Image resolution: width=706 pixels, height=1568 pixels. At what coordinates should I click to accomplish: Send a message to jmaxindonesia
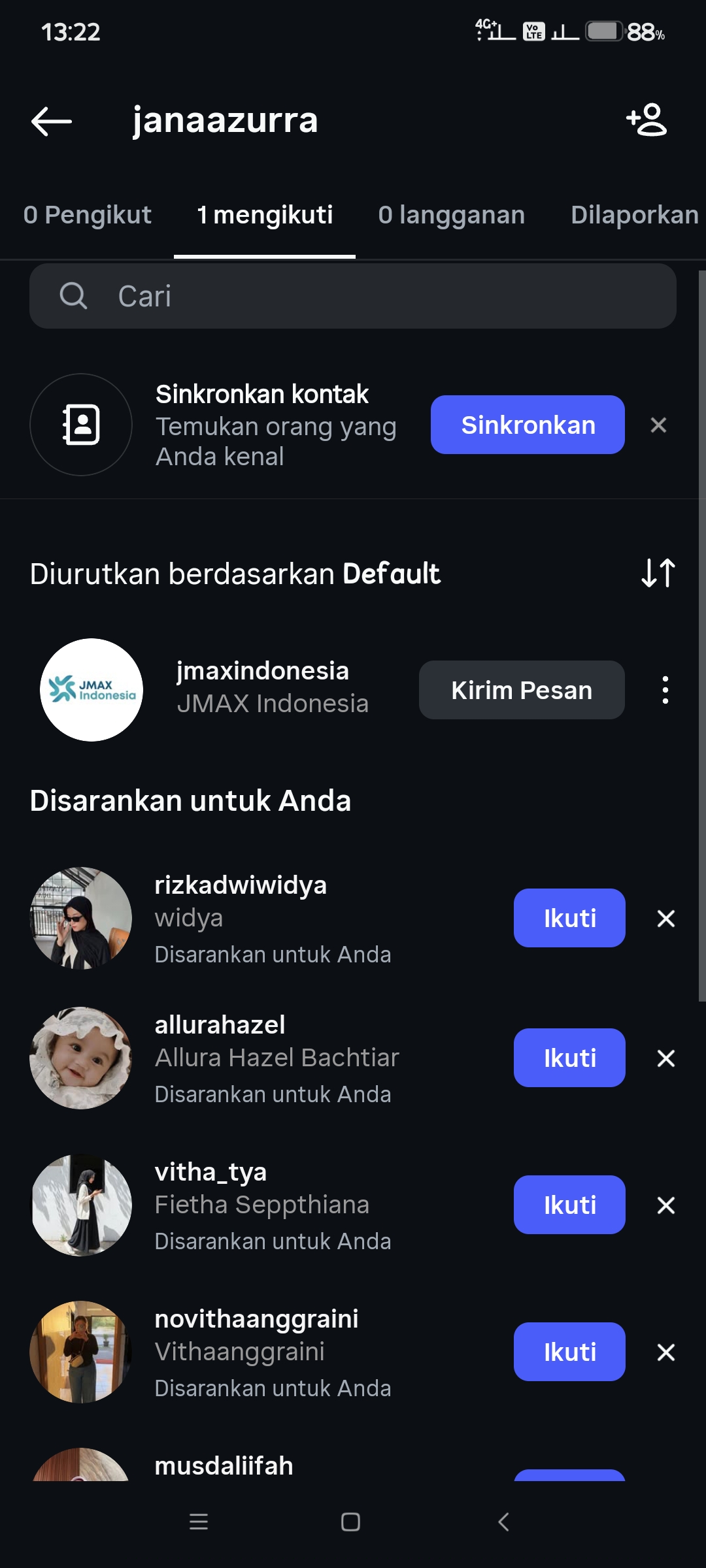(521, 690)
